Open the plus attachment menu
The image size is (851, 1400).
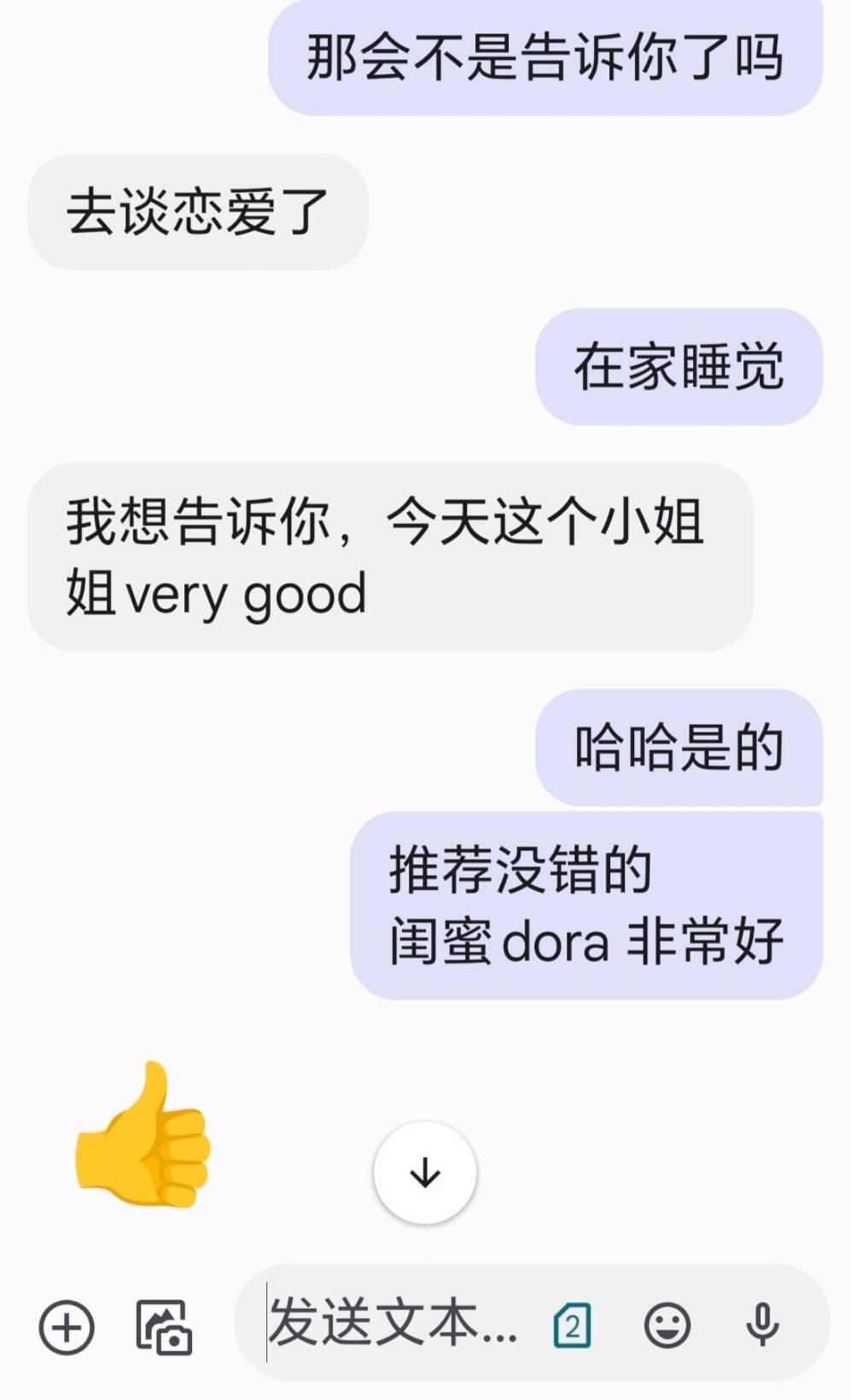pos(67,1327)
